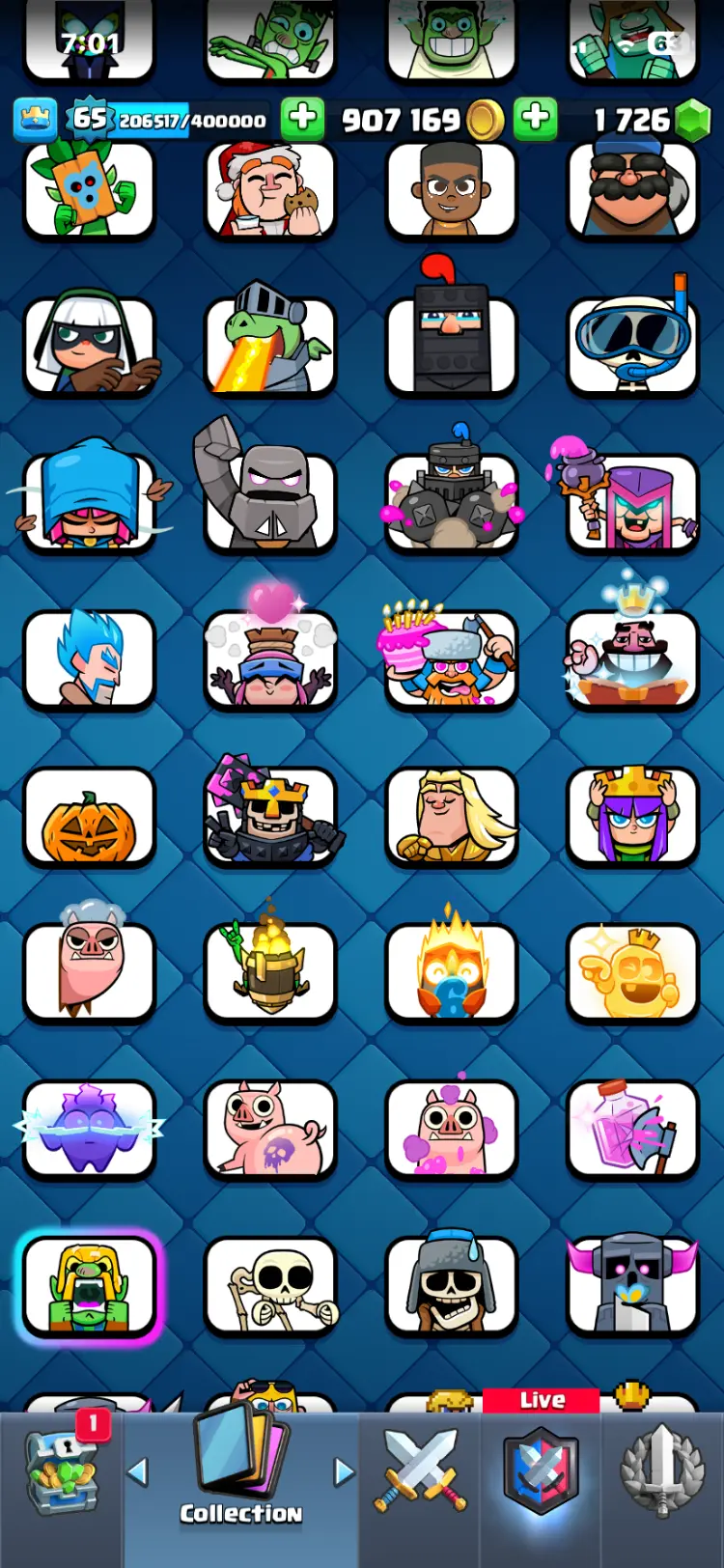Add more gems with the plus button
Image resolution: width=724 pixels, height=1568 pixels.
[x=535, y=119]
